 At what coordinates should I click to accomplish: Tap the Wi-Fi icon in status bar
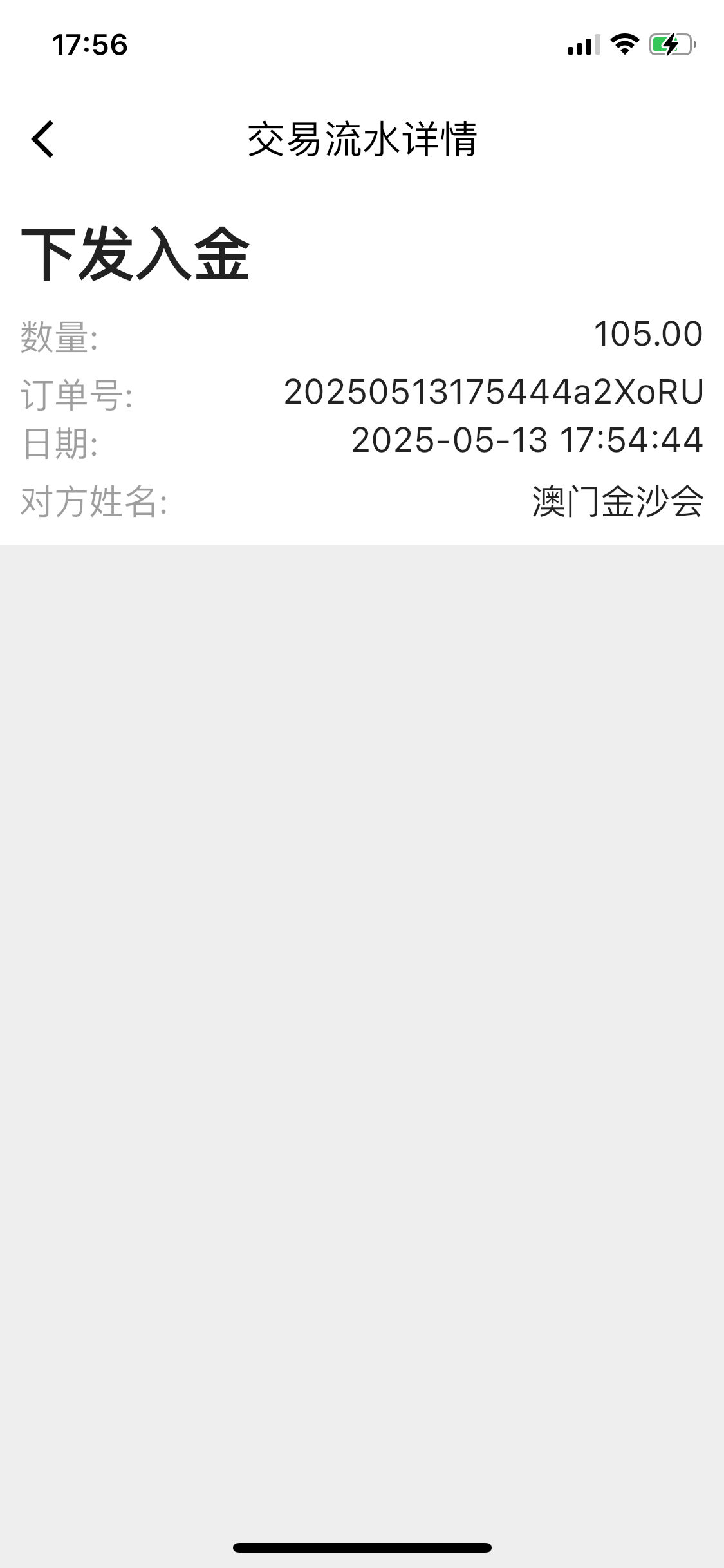(x=622, y=42)
